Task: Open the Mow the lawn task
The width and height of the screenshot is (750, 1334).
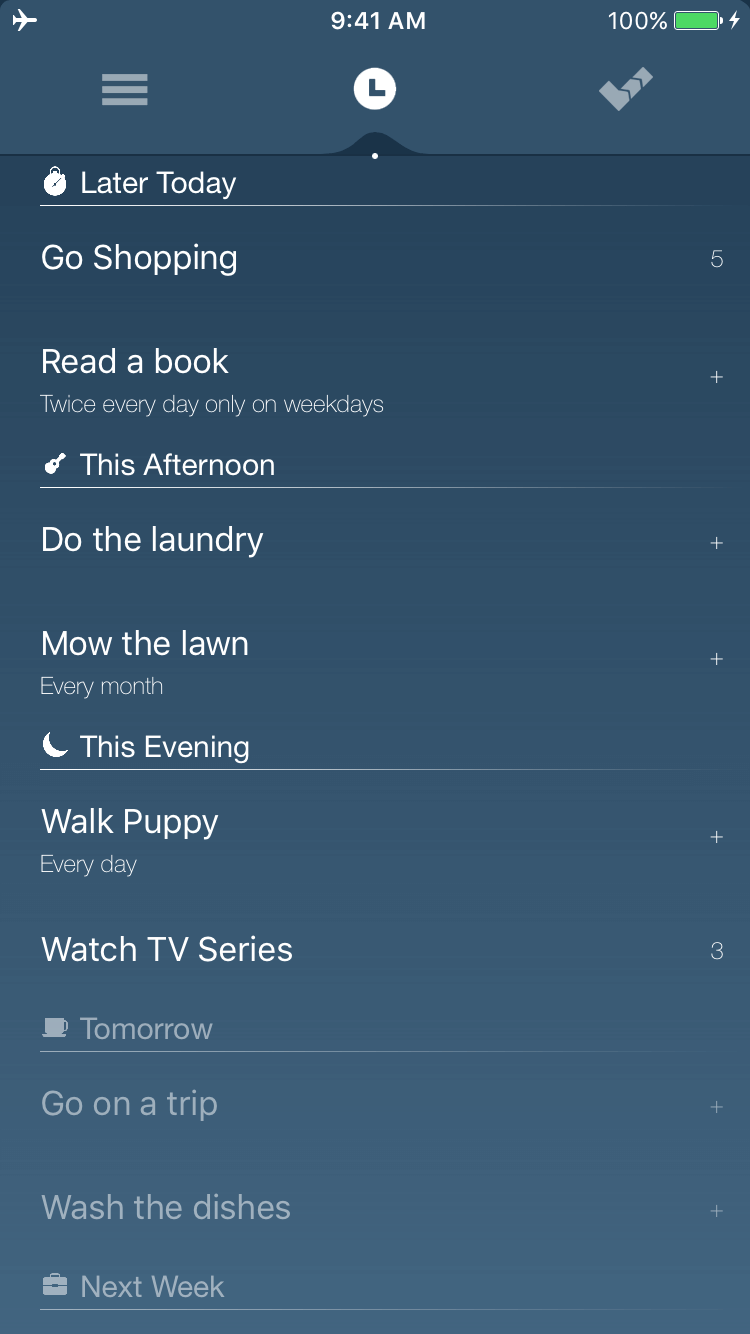Action: (145, 644)
